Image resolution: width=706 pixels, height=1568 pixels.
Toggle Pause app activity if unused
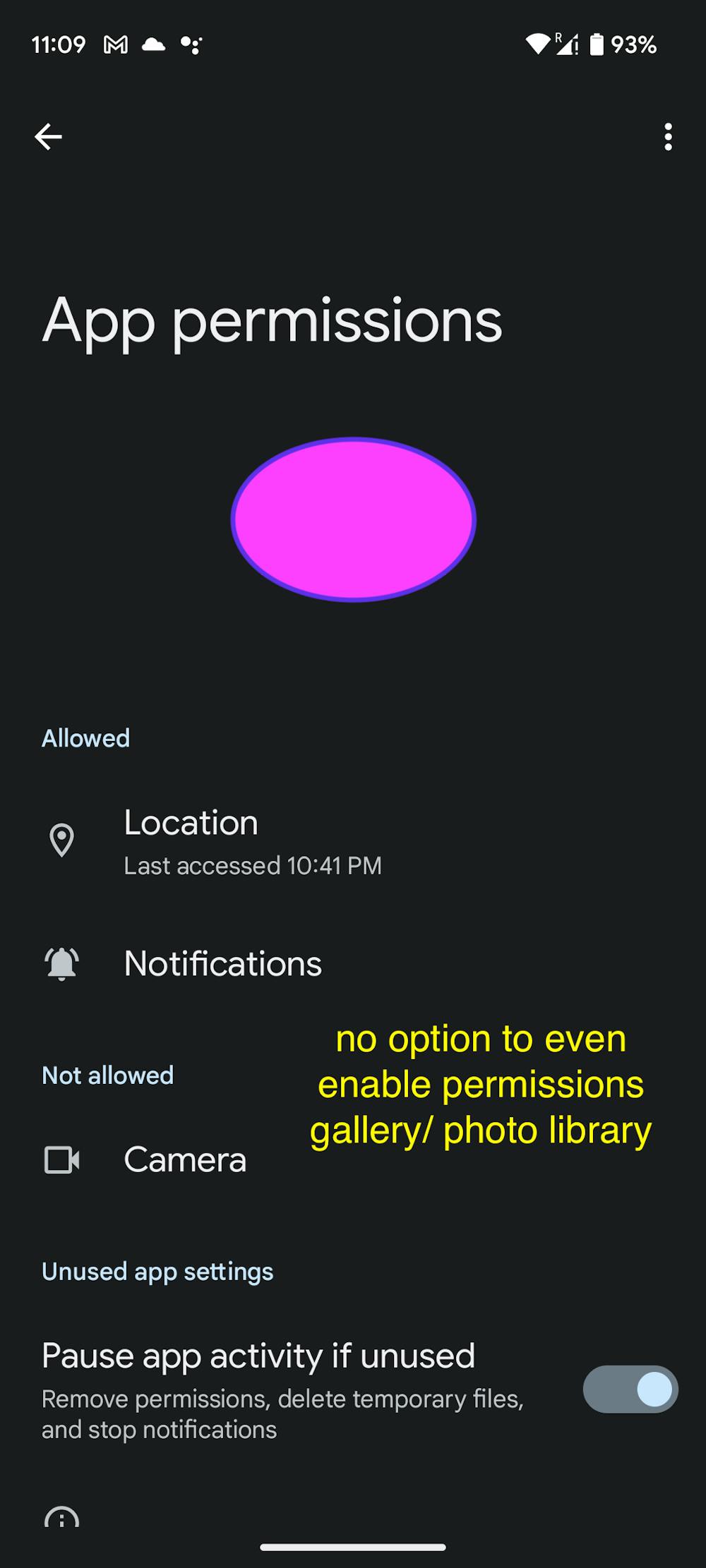pyautogui.click(x=630, y=1389)
